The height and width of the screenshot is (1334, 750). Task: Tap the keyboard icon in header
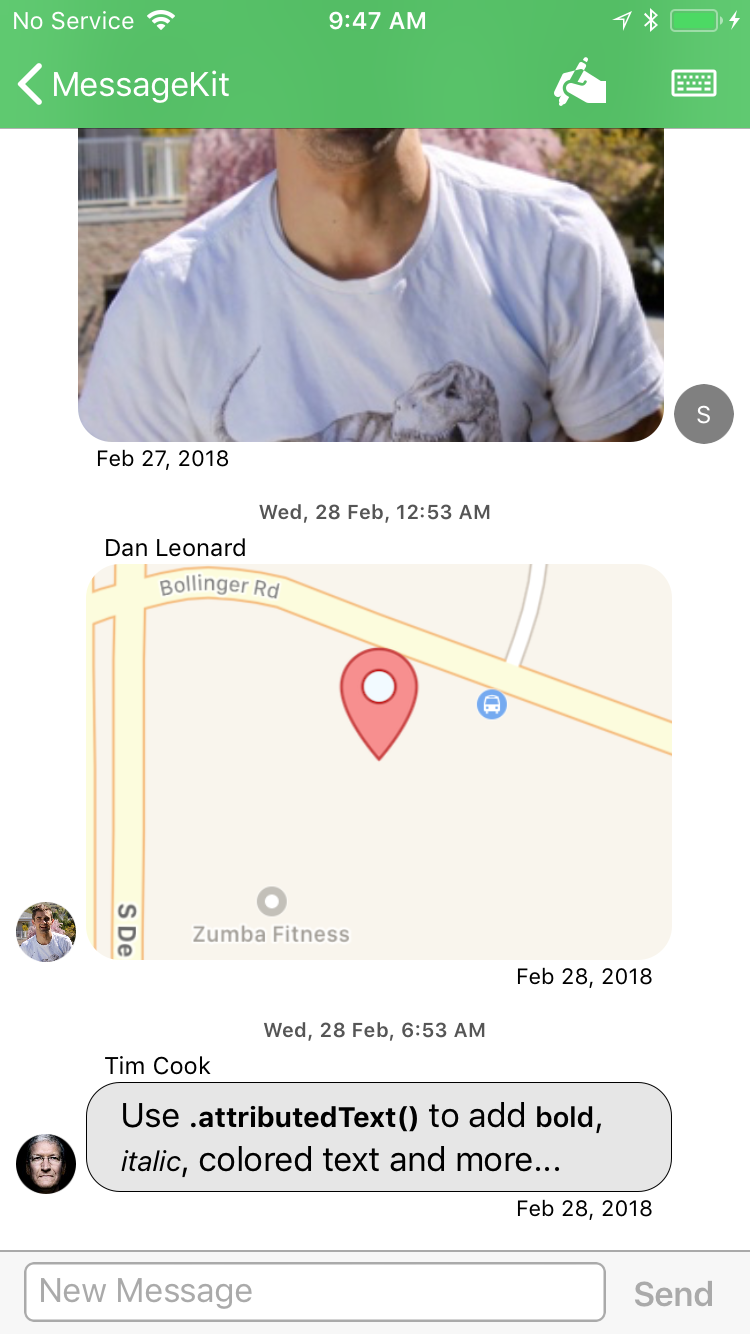[693, 83]
